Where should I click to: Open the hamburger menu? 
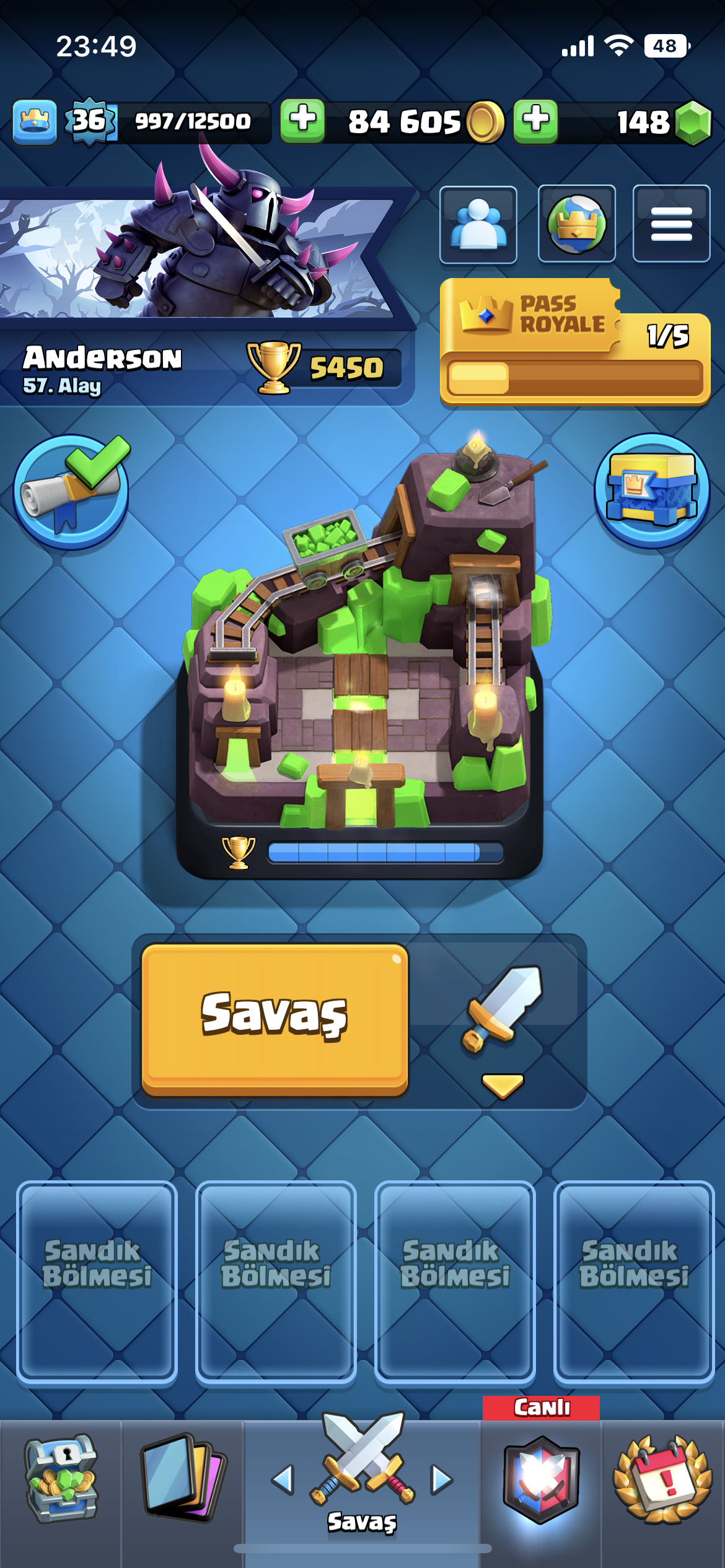click(x=671, y=224)
